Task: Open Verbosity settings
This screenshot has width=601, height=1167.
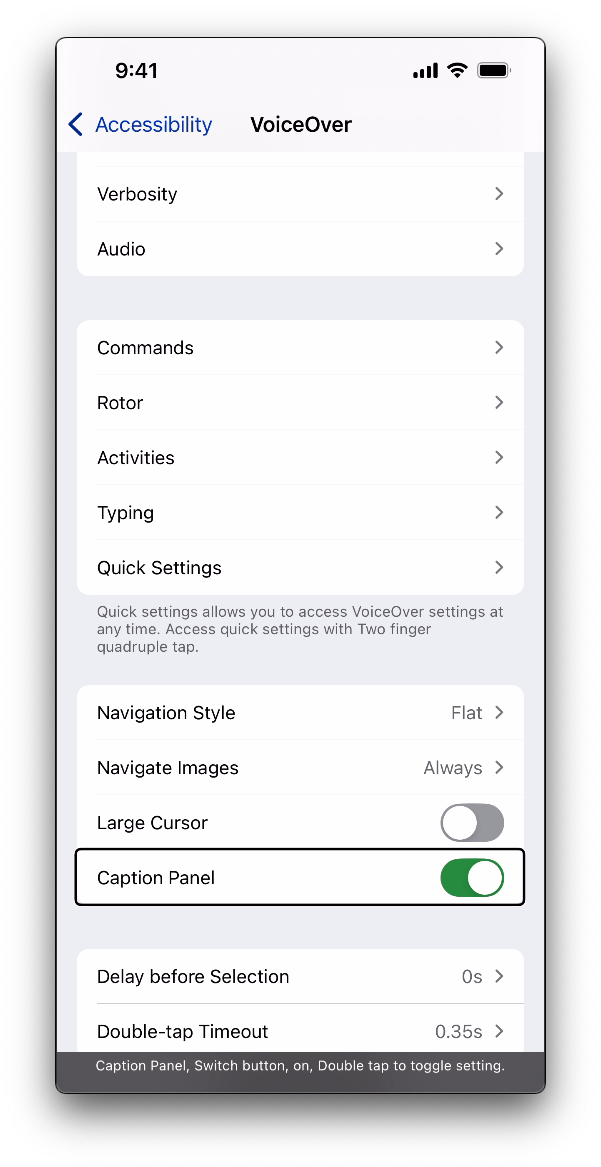Action: pyautogui.click(x=300, y=194)
